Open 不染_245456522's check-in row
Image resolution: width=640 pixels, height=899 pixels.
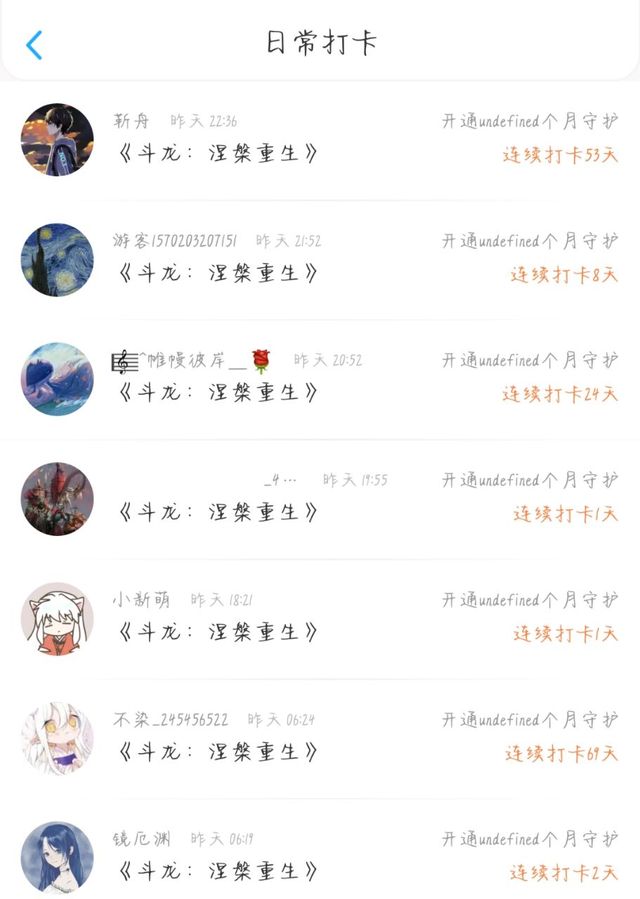click(320, 739)
